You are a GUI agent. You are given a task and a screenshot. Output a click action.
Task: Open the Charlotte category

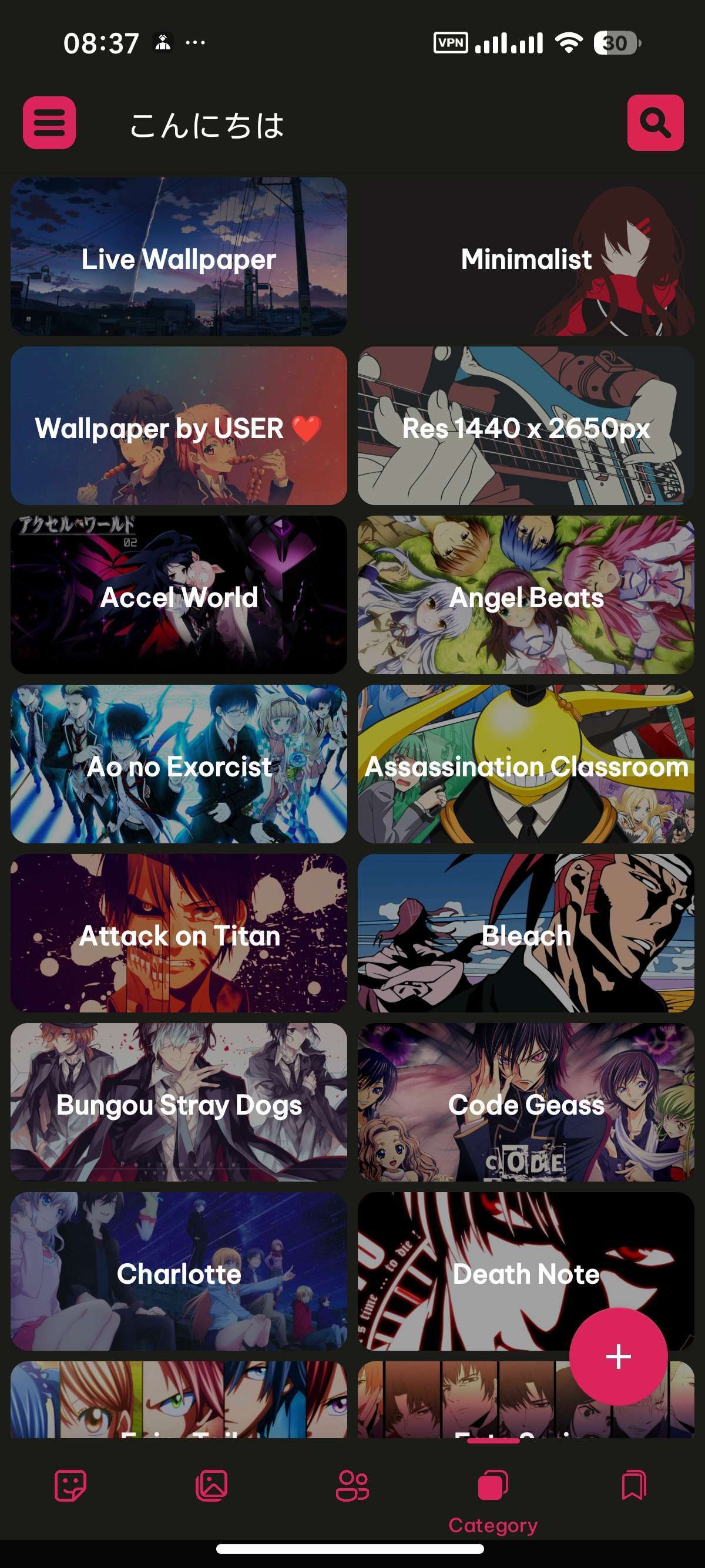pyautogui.click(x=179, y=1271)
